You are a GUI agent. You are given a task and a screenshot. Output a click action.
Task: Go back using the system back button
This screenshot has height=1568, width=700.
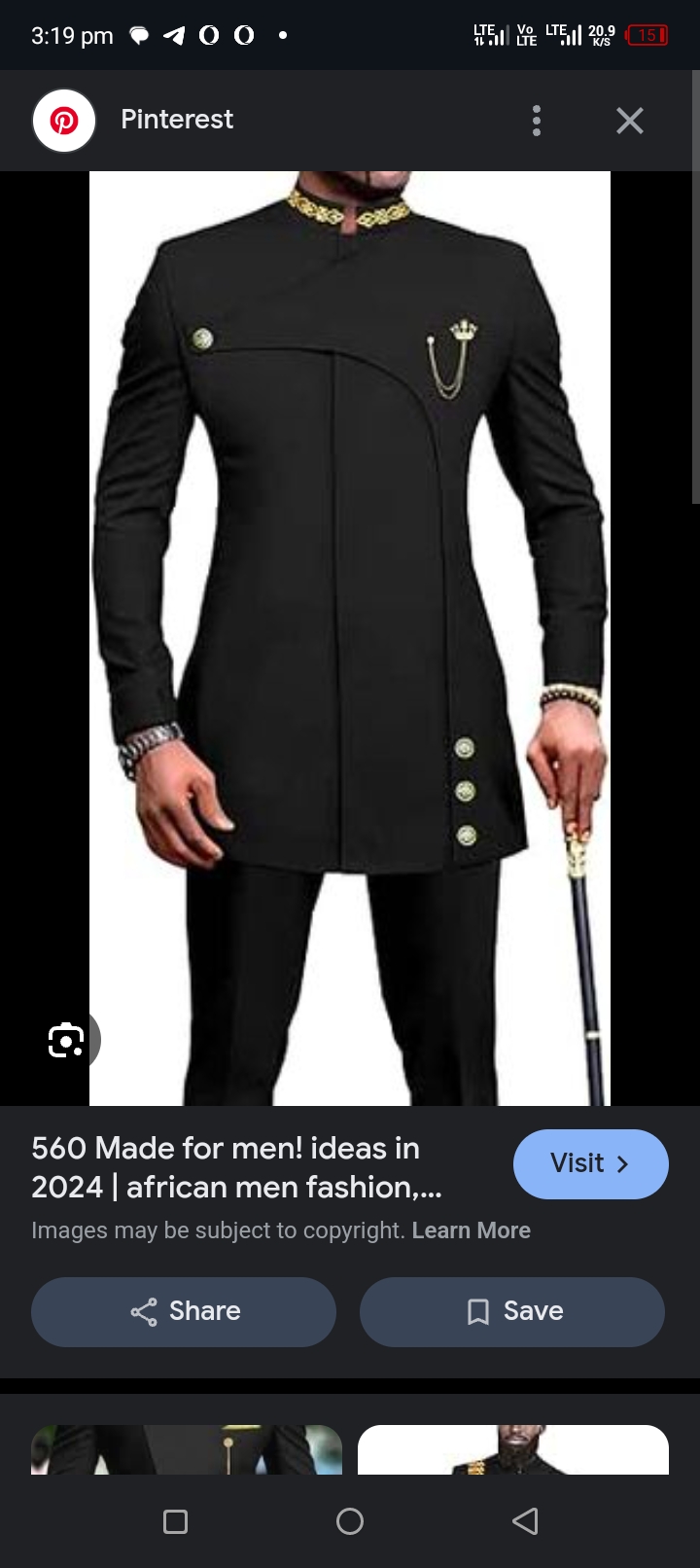[525, 1521]
